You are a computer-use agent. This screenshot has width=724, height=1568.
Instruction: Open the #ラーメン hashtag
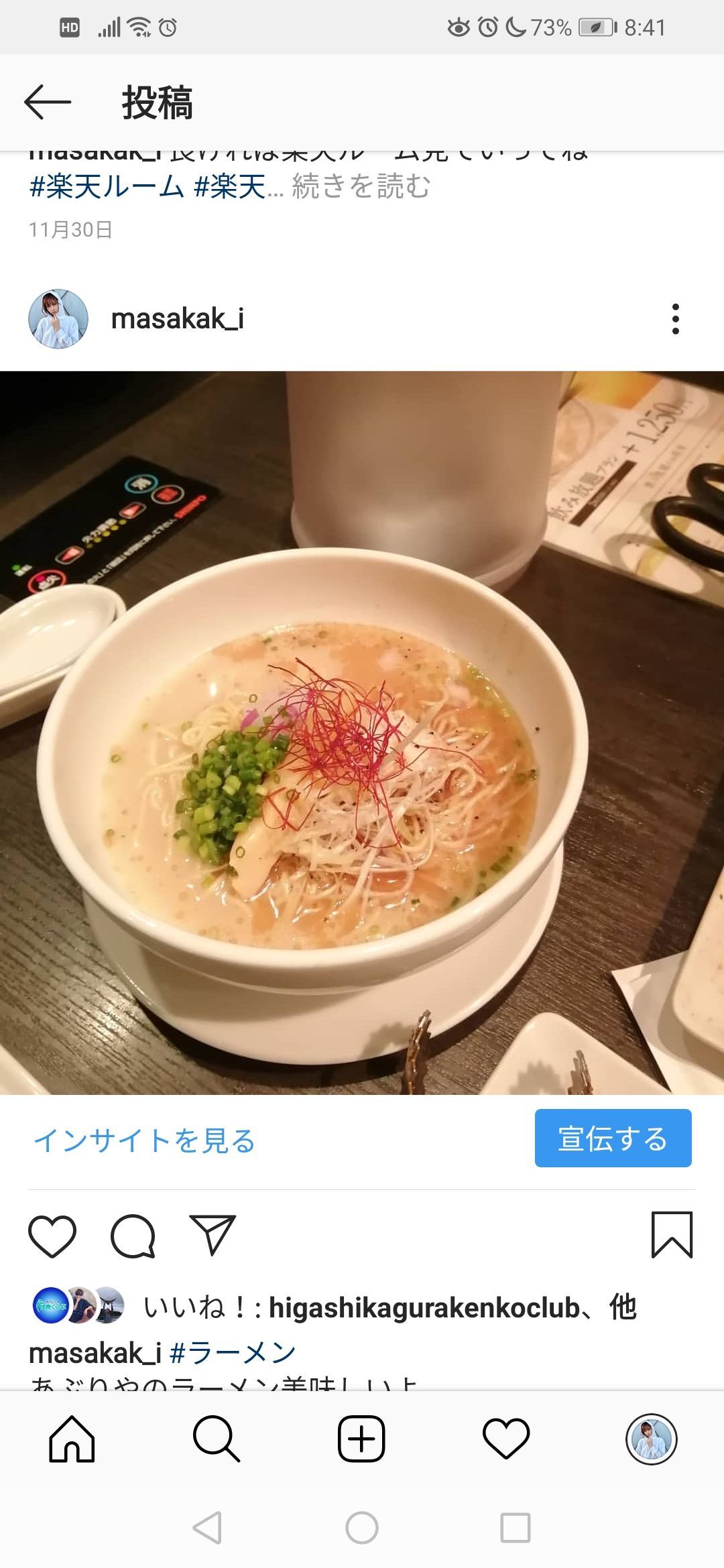coord(233,1353)
